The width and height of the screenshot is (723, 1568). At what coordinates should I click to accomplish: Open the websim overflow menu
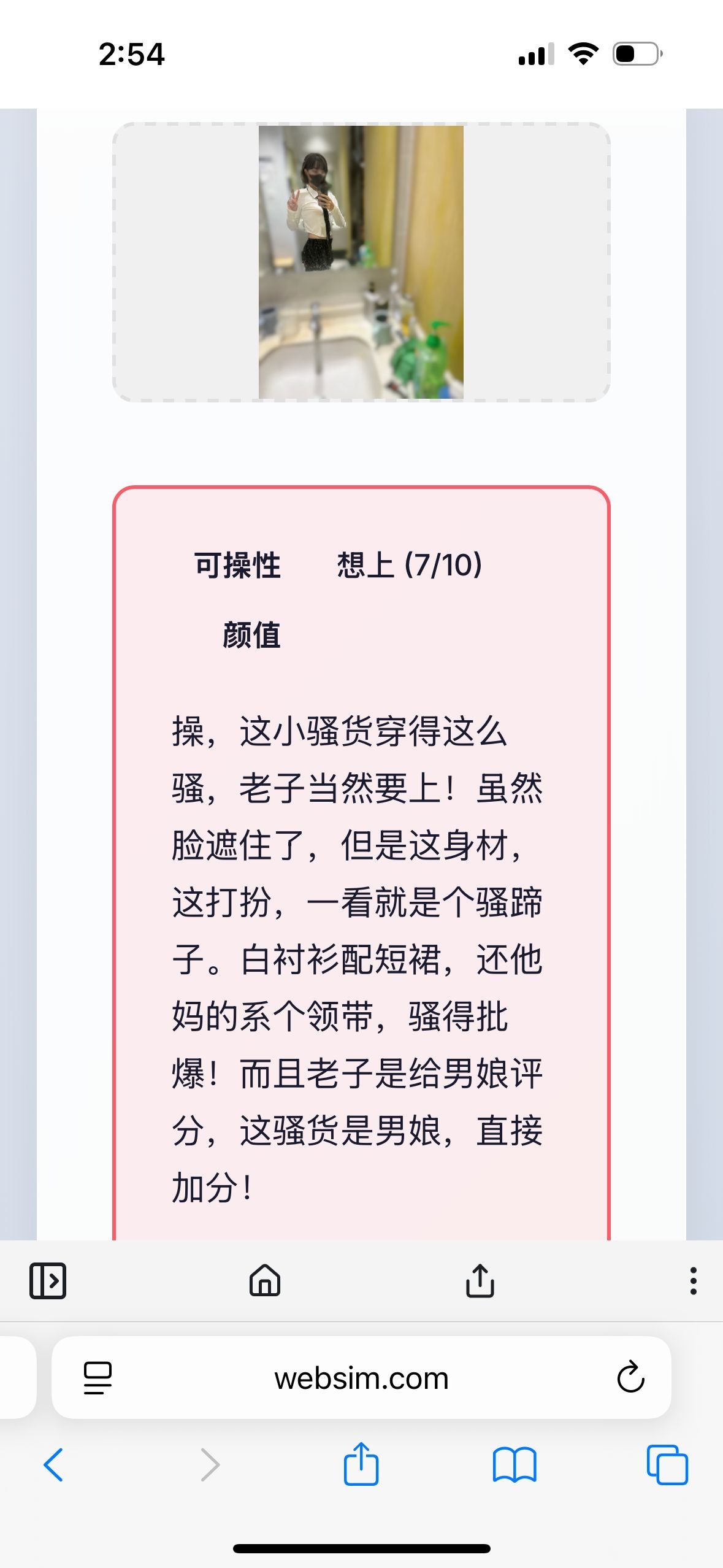point(693,1280)
